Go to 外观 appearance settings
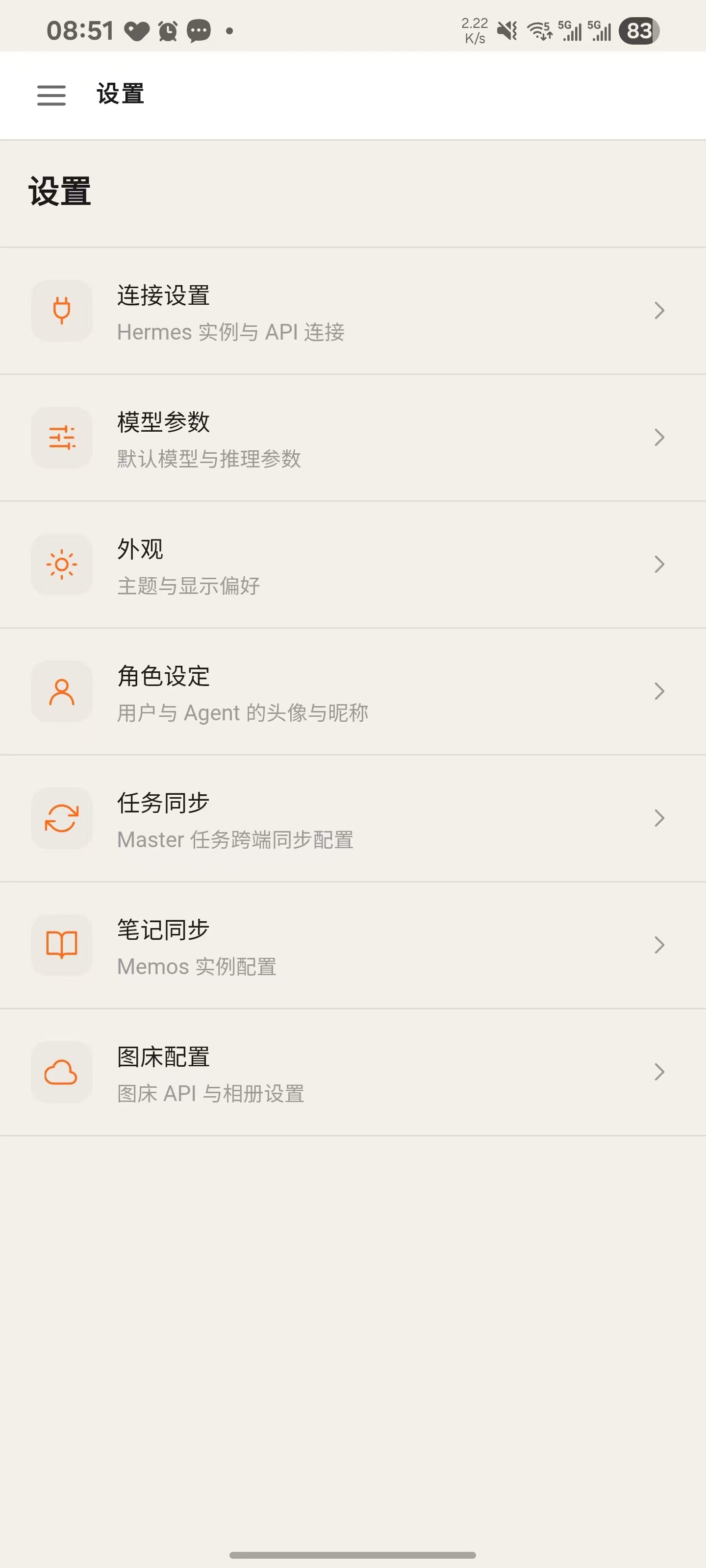The height and width of the screenshot is (1568, 706). tap(353, 565)
